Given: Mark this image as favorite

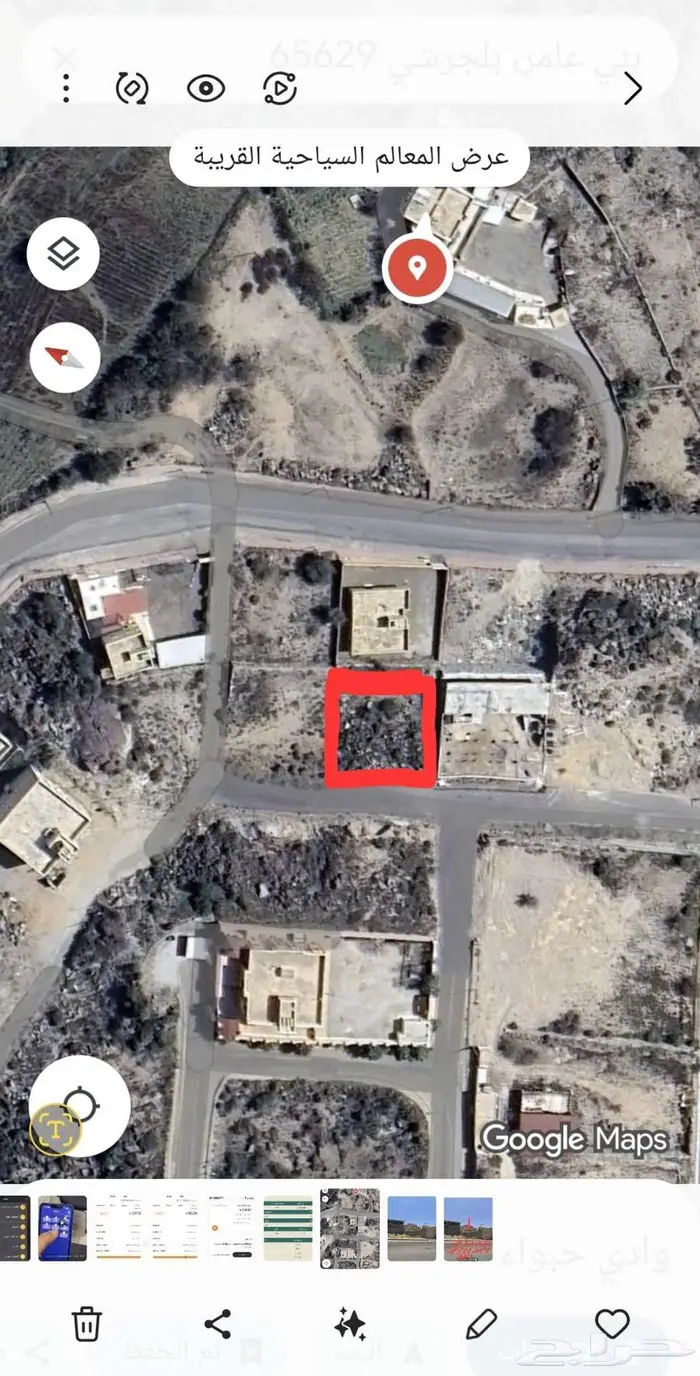Looking at the screenshot, I should 612,1324.
